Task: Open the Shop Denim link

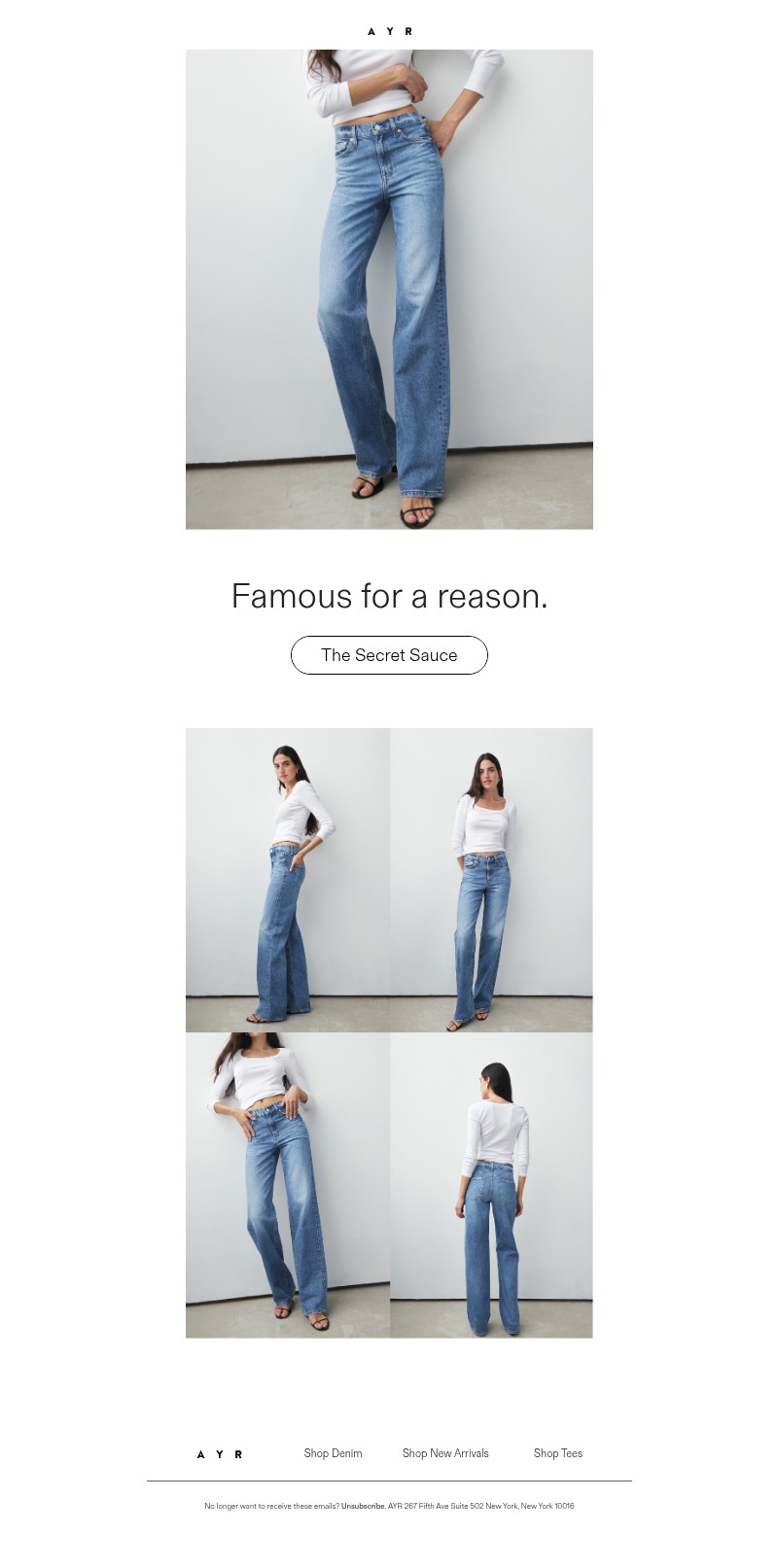Action: pos(333,1453)
